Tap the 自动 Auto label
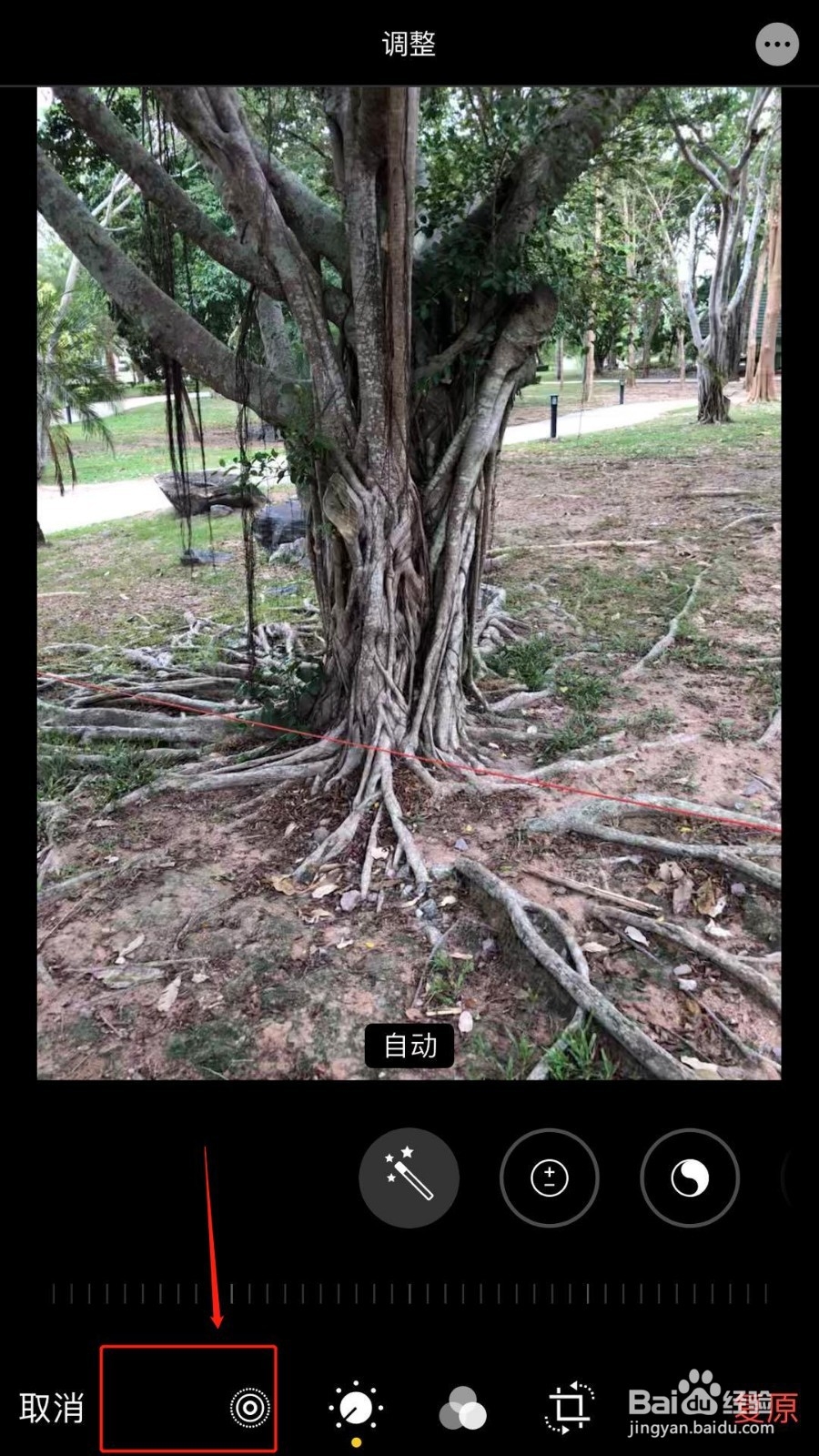 tap(409, 1046)
